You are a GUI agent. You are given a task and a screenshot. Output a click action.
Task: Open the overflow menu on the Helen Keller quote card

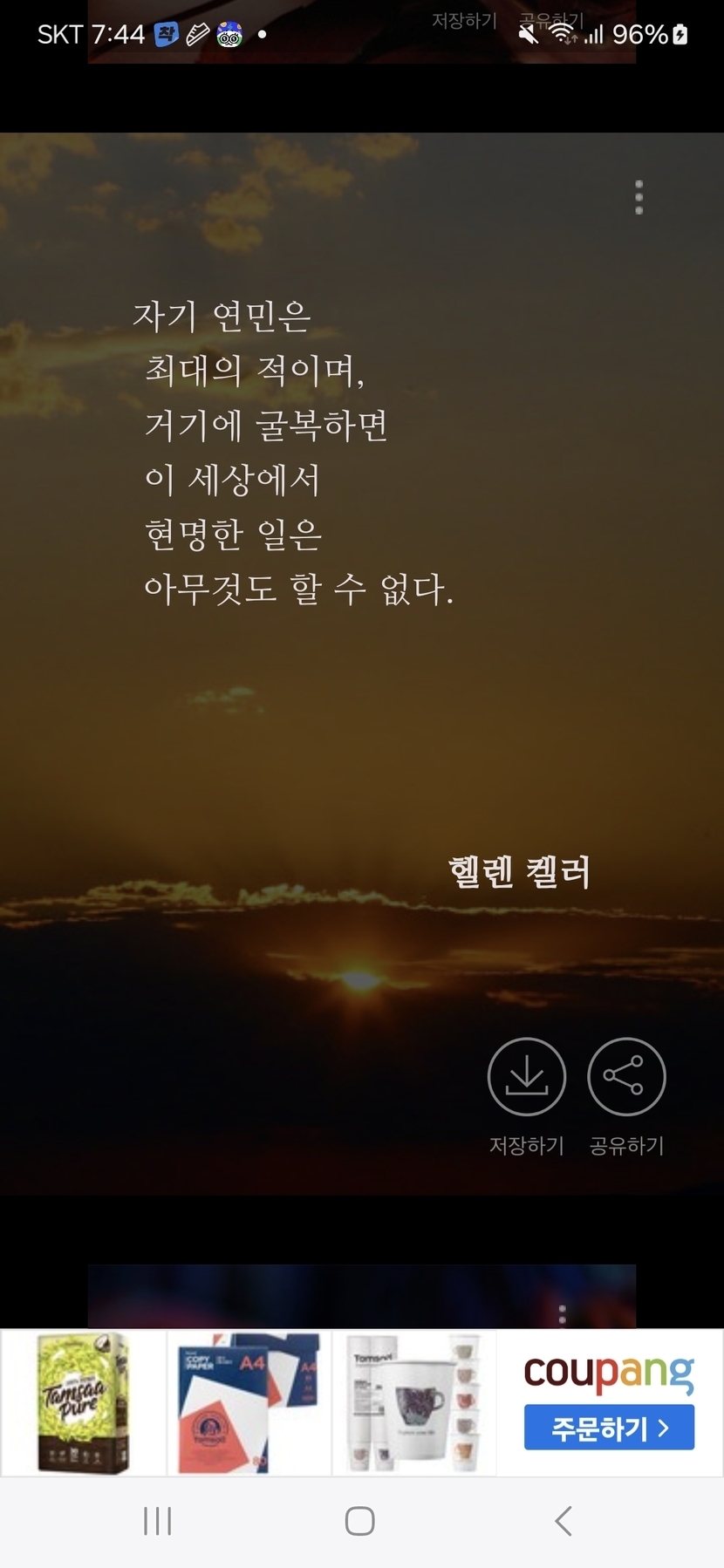pyautogui.click(x=639, y=197)
